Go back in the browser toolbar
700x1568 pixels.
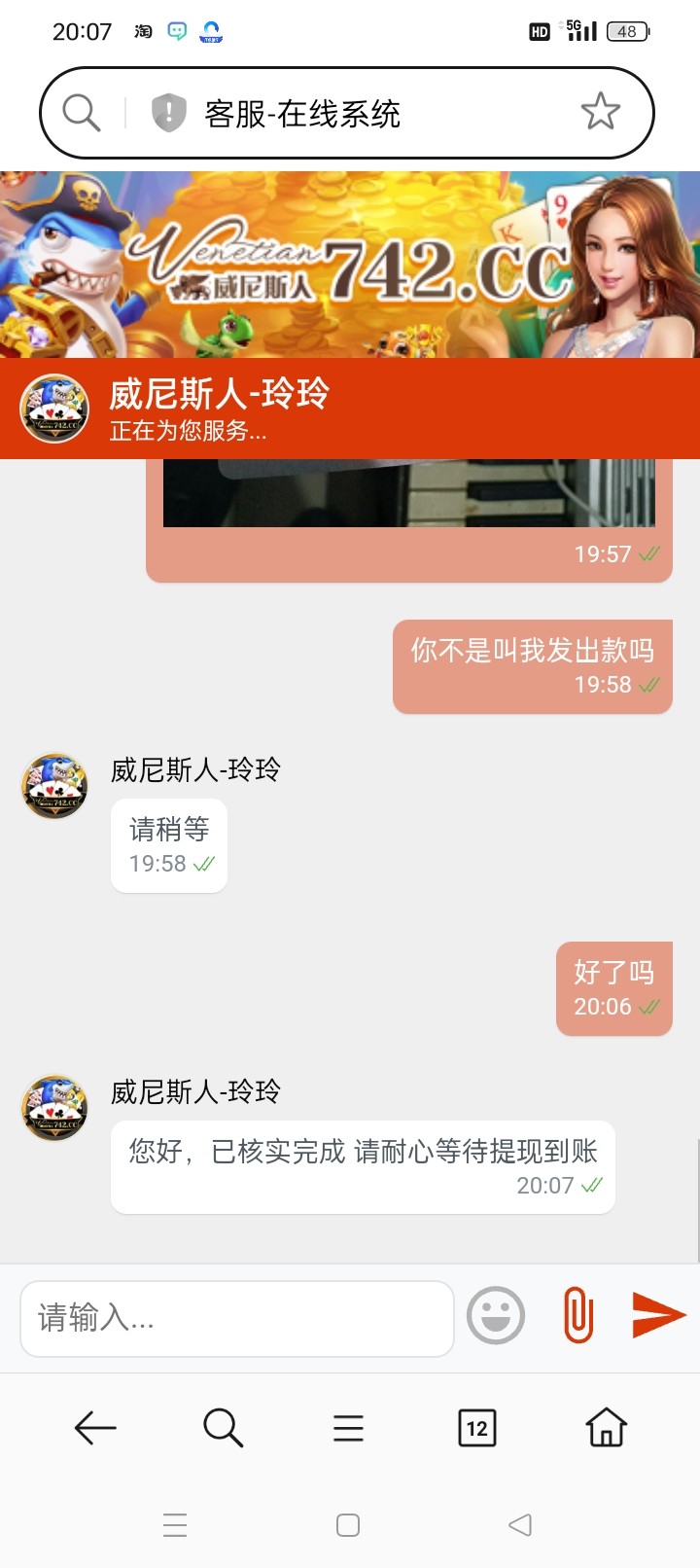tap(95, 1427)
